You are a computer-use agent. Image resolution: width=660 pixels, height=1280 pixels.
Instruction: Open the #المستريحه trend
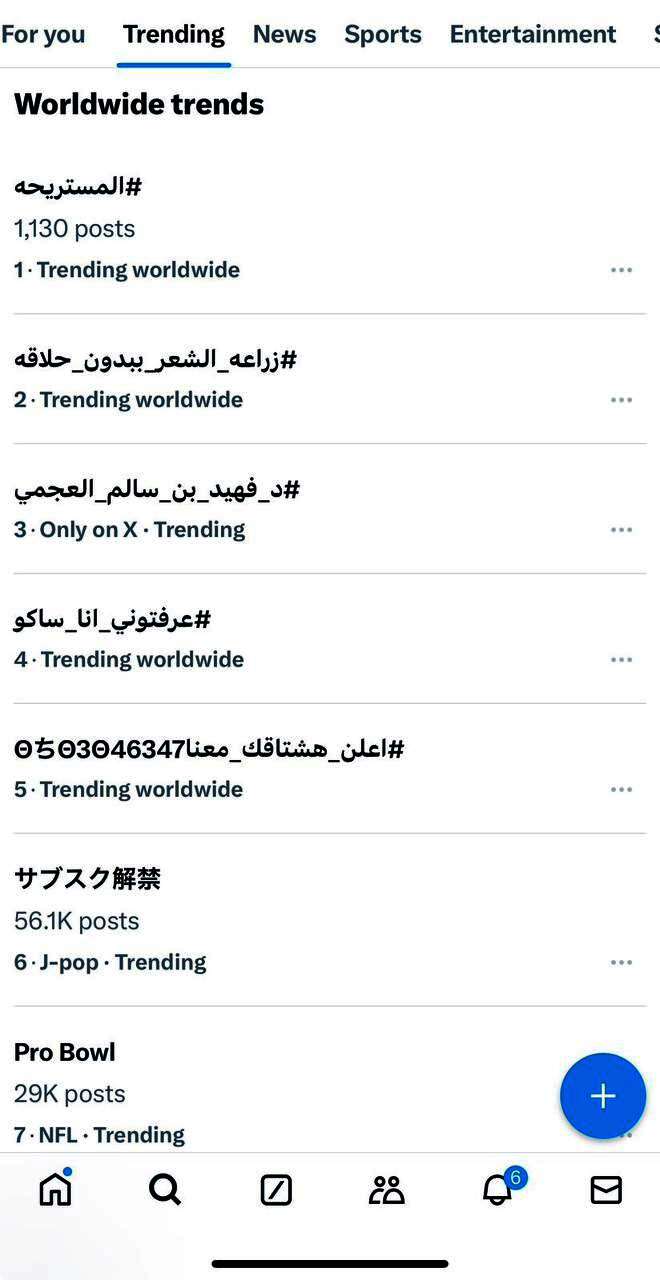coord(78,187)
